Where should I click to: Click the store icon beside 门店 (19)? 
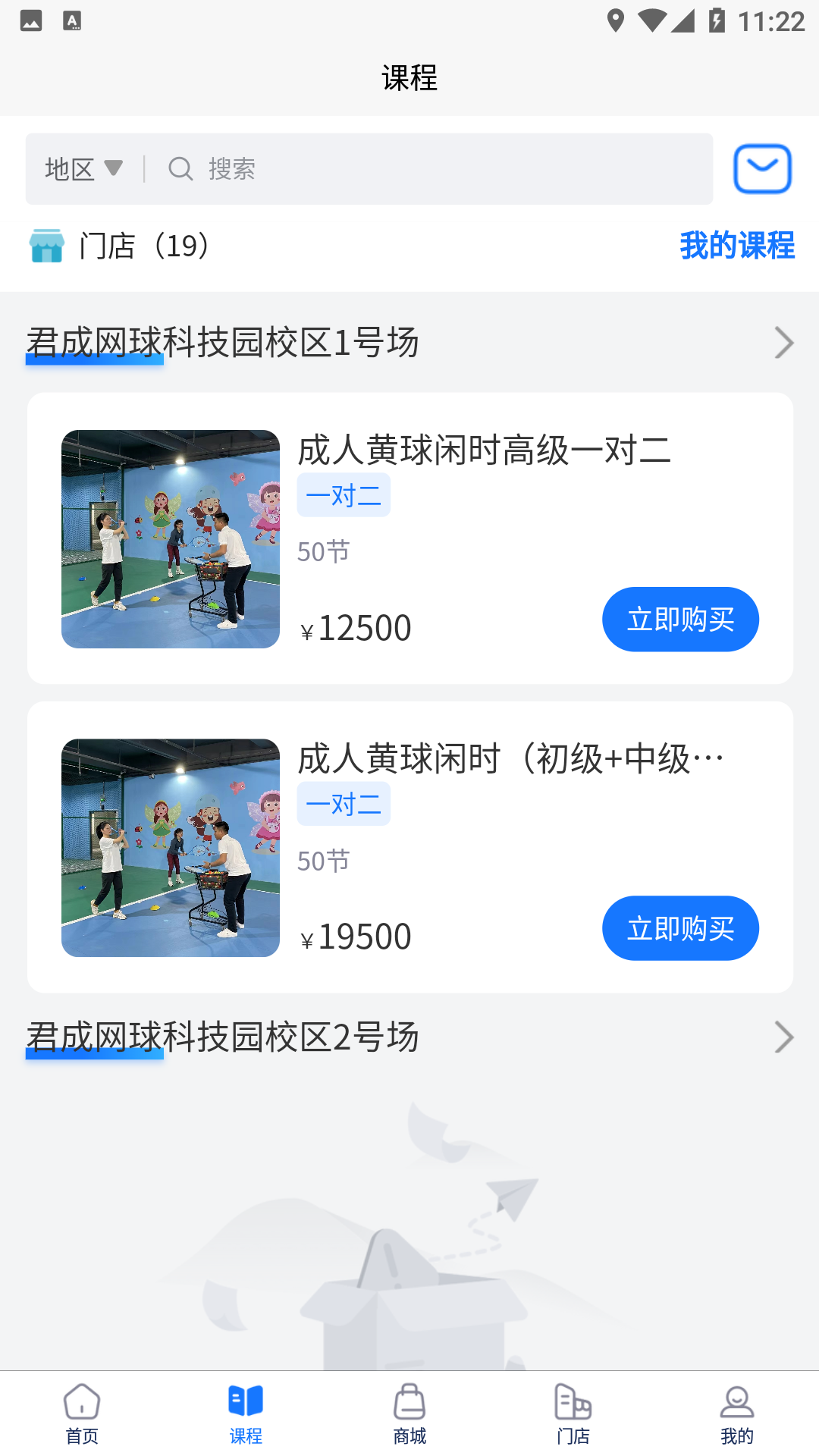tap(49, 246)
